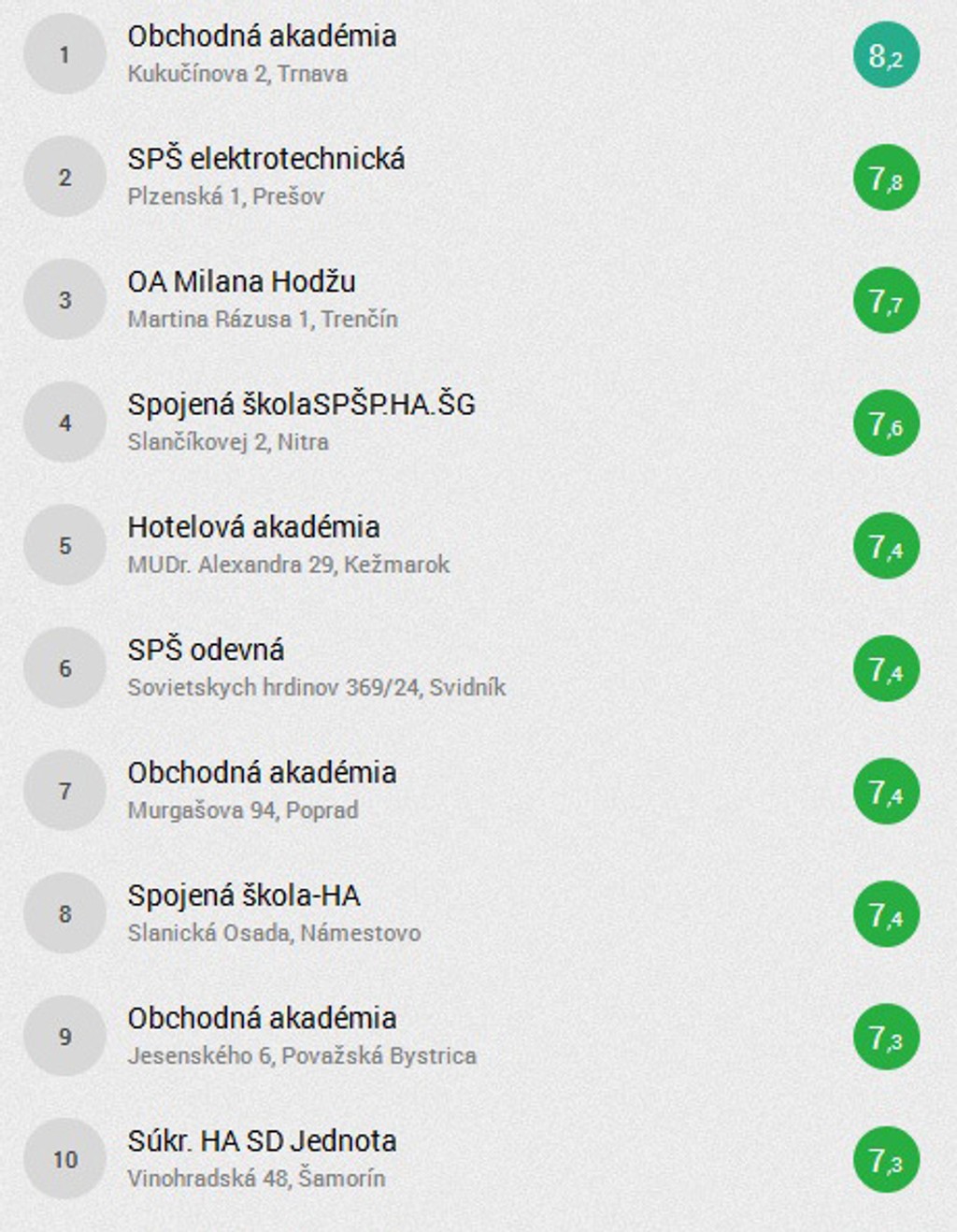
Task: Open Obchodná akadémia in Považská Bystrica
Action: tap(262, 1018)
